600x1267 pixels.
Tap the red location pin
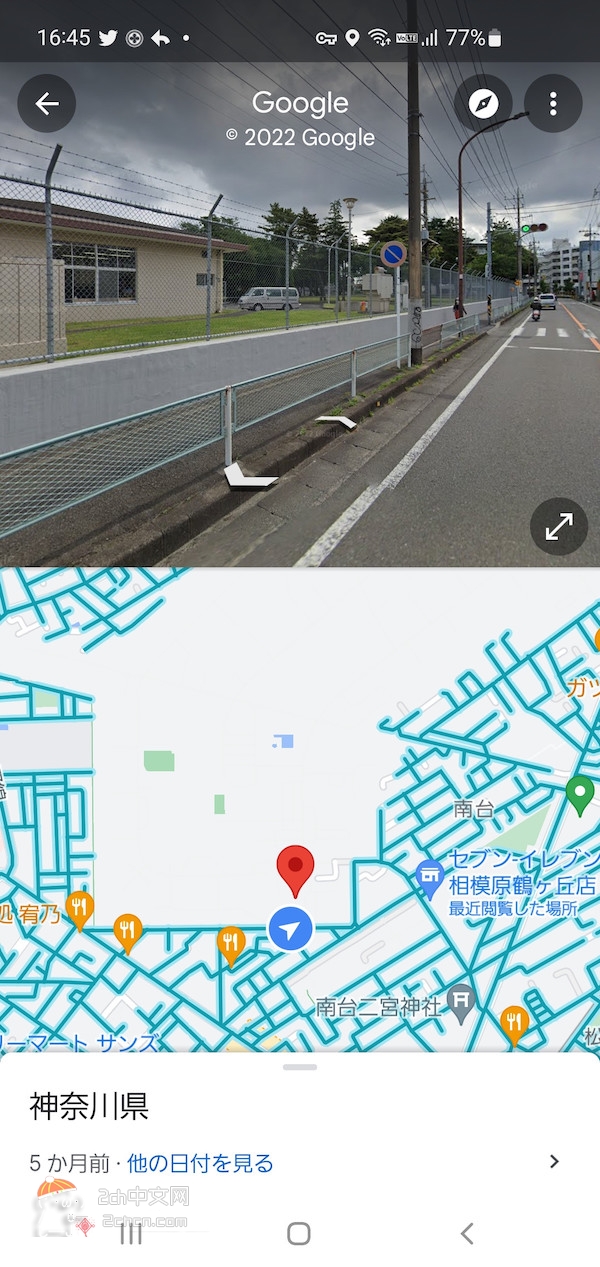(295, 867)
